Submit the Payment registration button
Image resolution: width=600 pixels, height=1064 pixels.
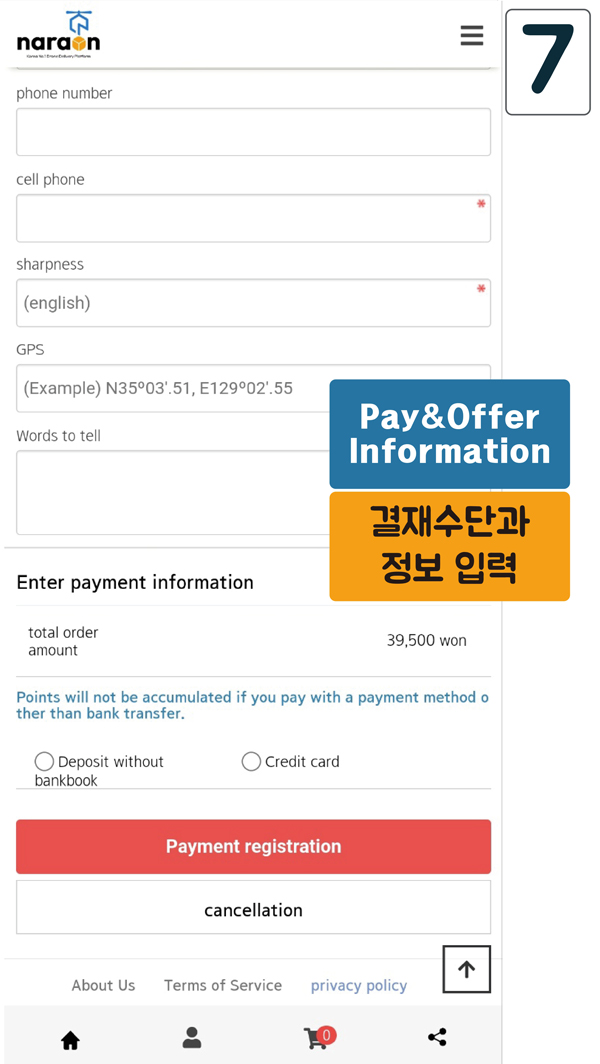point(253,846)
